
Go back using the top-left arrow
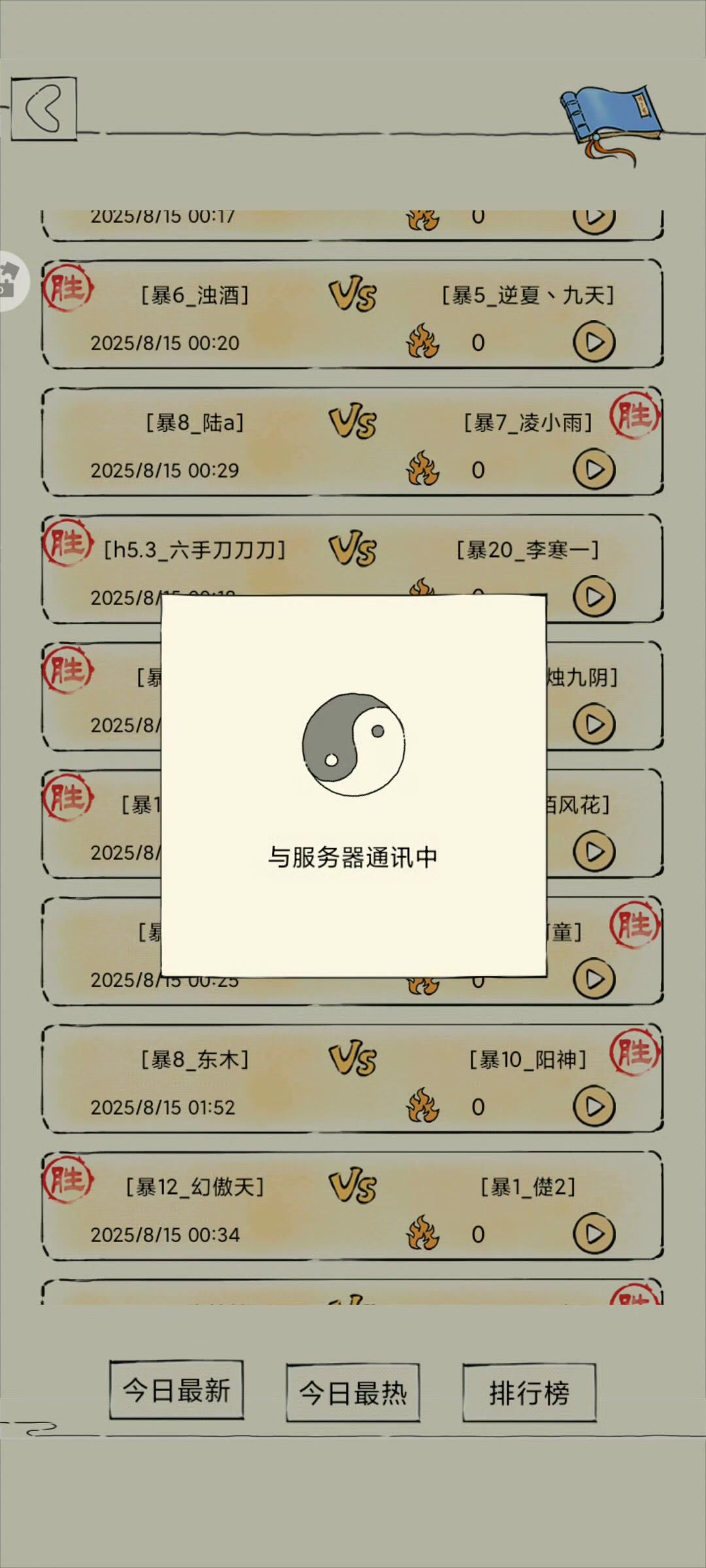coord(44,108)
